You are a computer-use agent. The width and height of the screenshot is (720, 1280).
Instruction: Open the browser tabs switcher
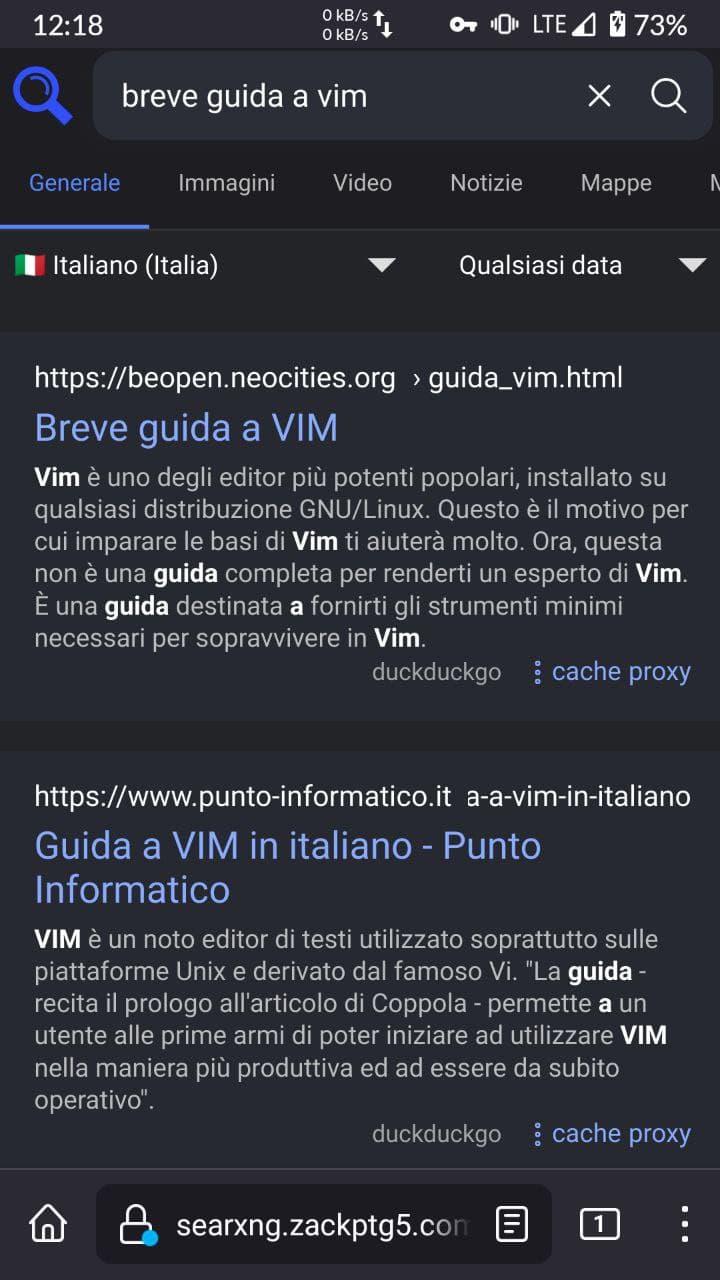pos(599,1224)
